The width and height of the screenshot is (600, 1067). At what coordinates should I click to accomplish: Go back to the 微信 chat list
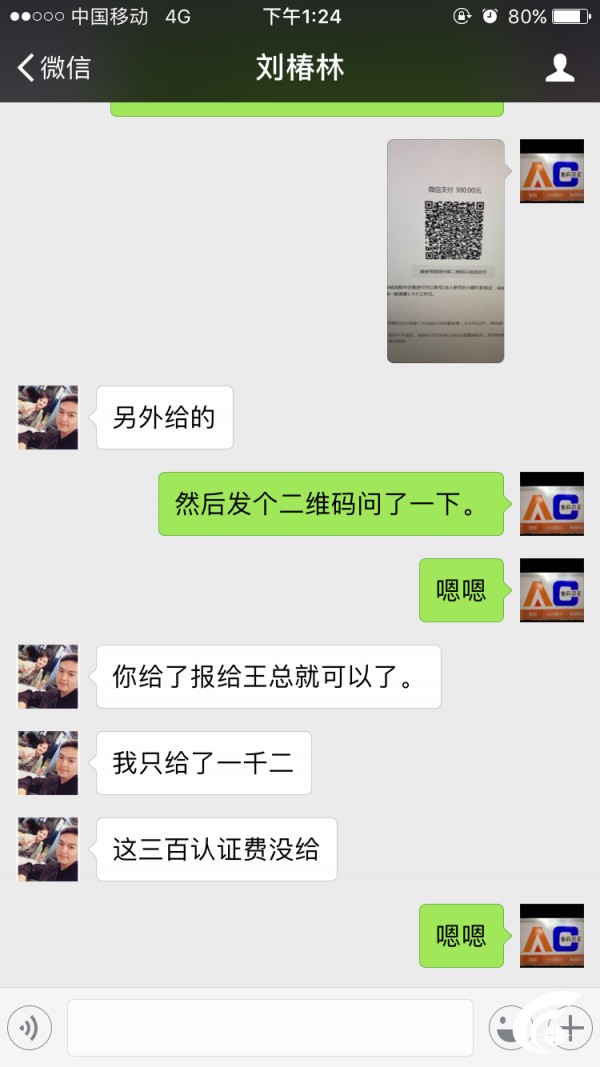point(54,67)
